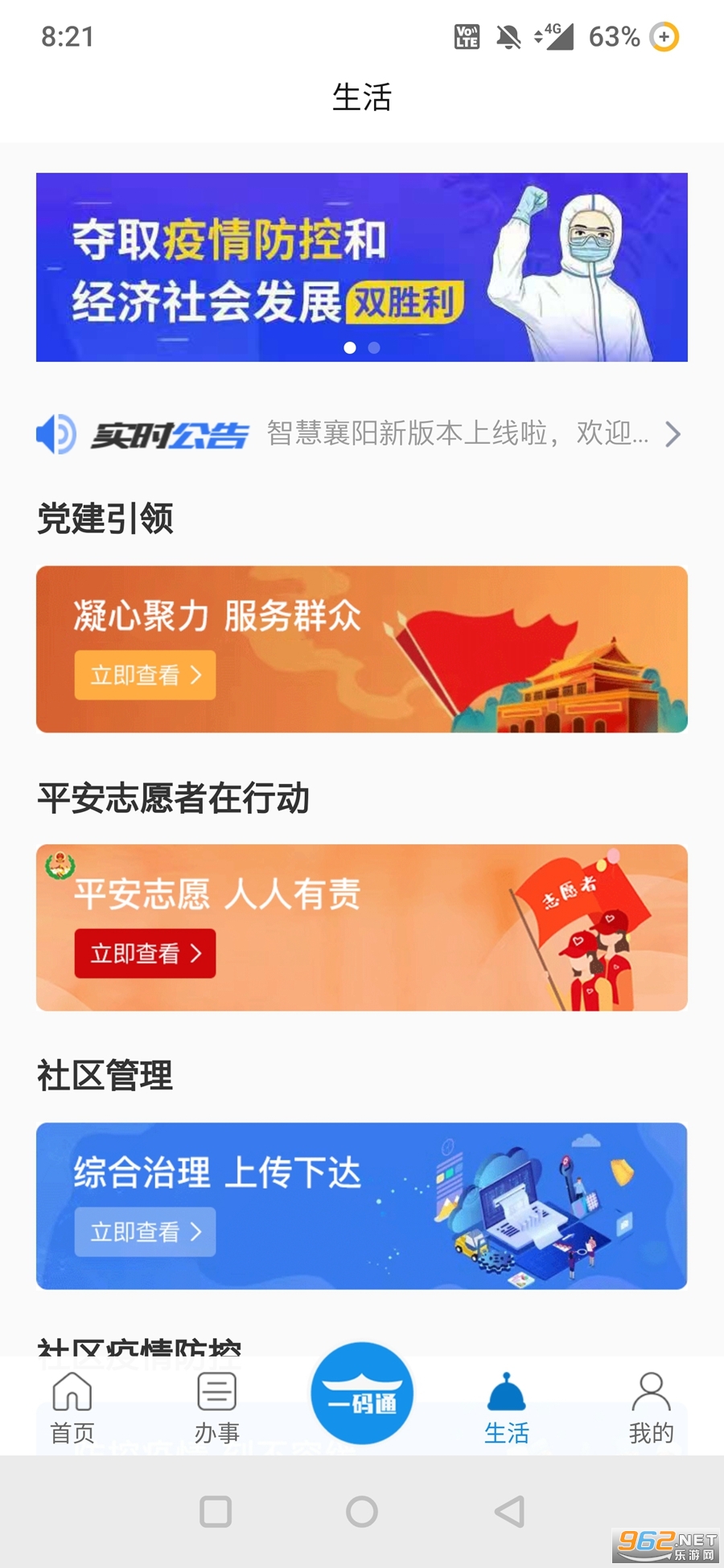Open the epidemic prevention banner

(362, 266)
